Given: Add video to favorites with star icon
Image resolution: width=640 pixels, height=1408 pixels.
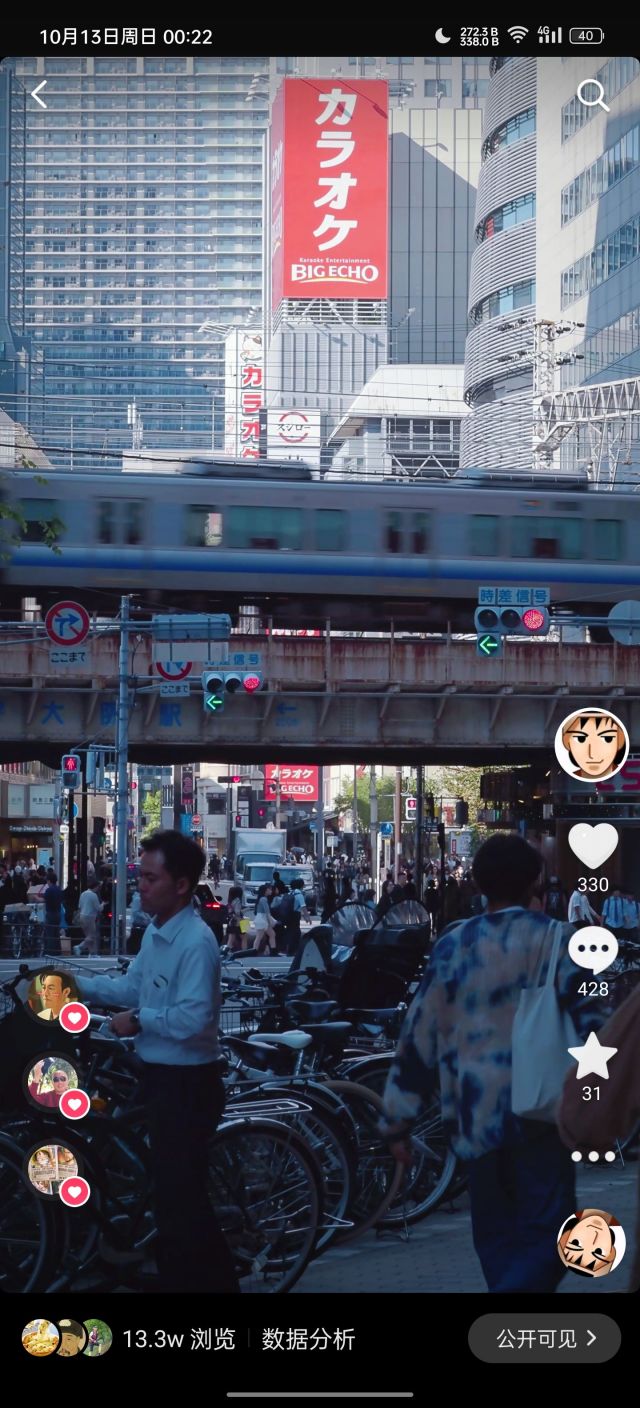Looking at the screenshot, I should pyautogui.click(x=592, y=1056).
